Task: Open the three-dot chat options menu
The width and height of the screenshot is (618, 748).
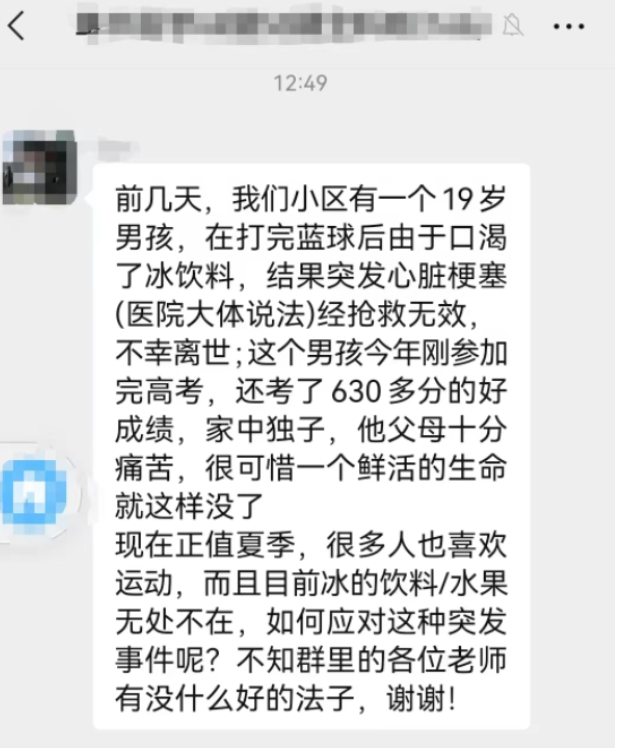Action: click(568, 27)
